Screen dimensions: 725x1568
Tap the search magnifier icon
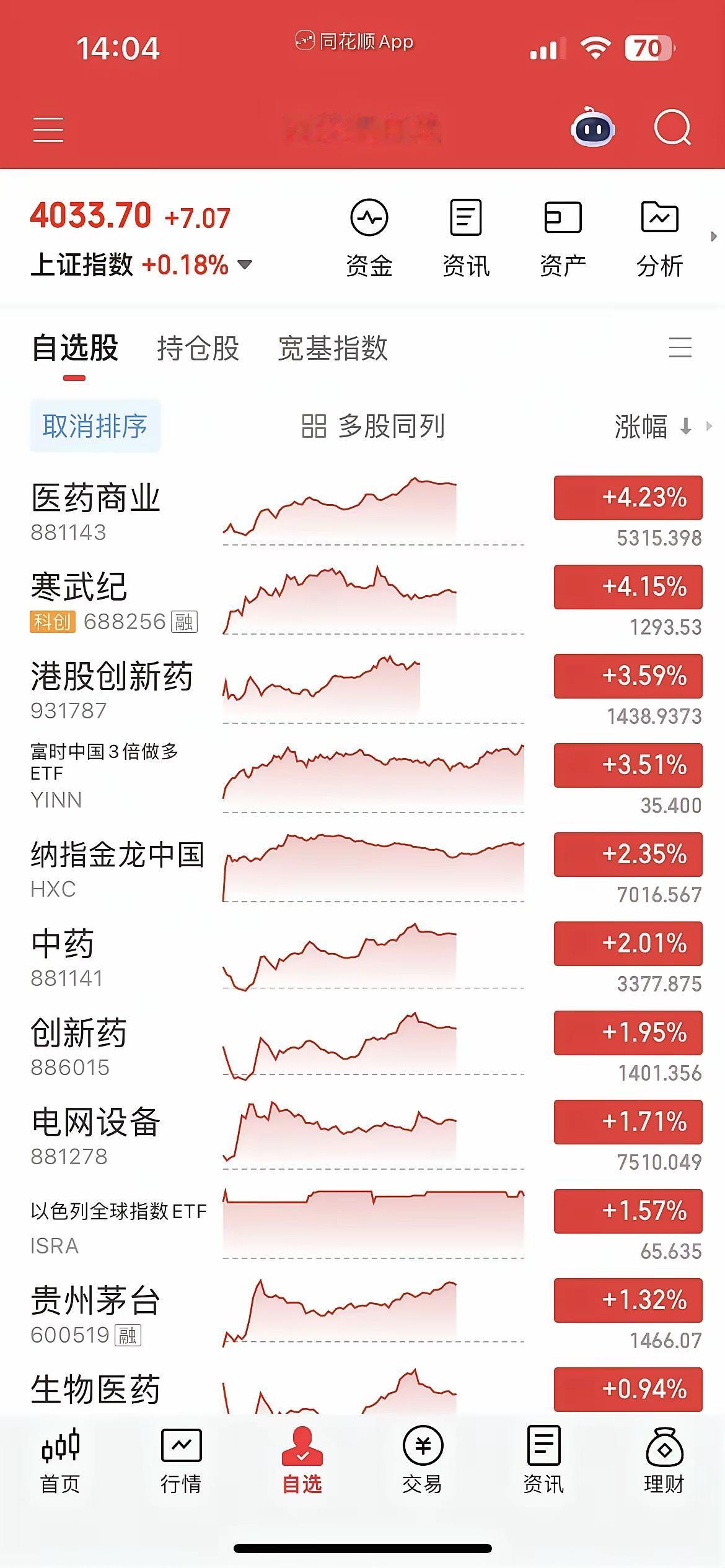pos(672,128)
